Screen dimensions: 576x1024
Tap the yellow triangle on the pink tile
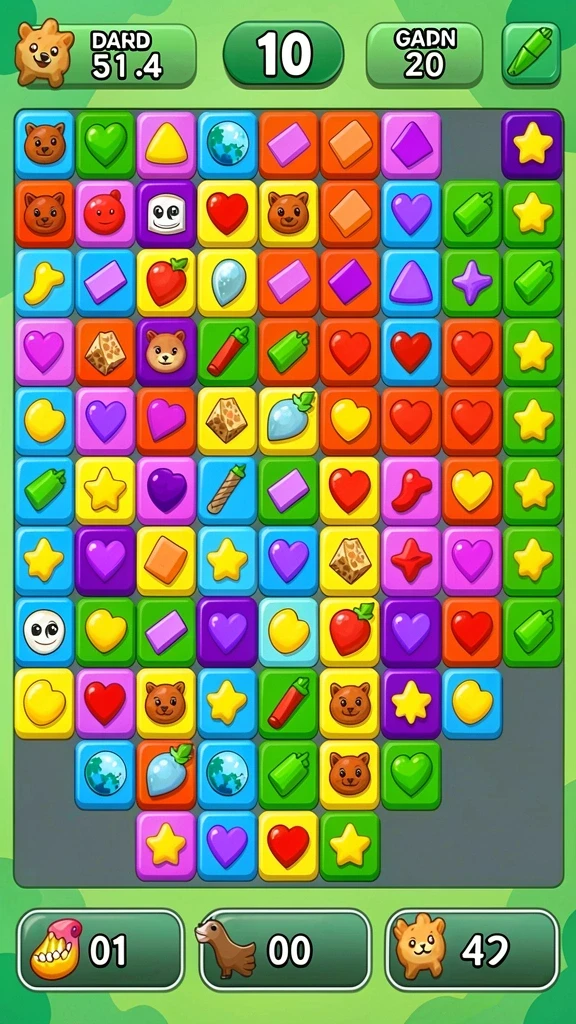[x=166, y=144]
